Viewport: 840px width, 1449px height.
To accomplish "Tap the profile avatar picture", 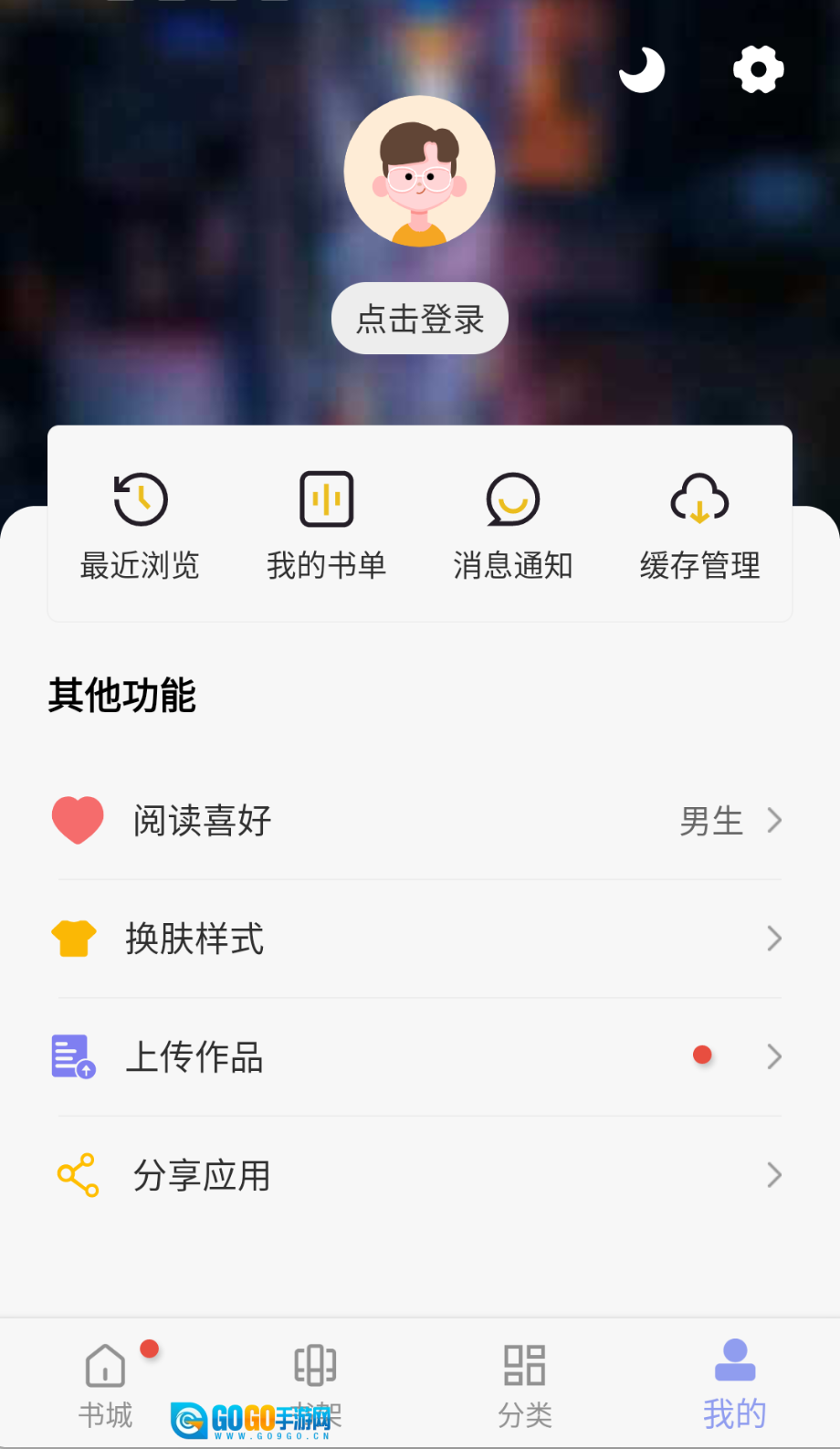I will tap(419, 172).
